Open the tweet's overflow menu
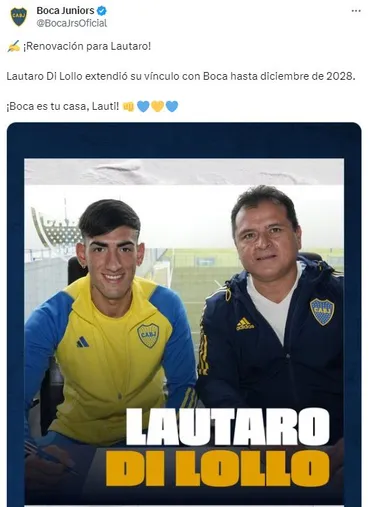This screenshot has width=370, height=507. [x=356, y=11]
